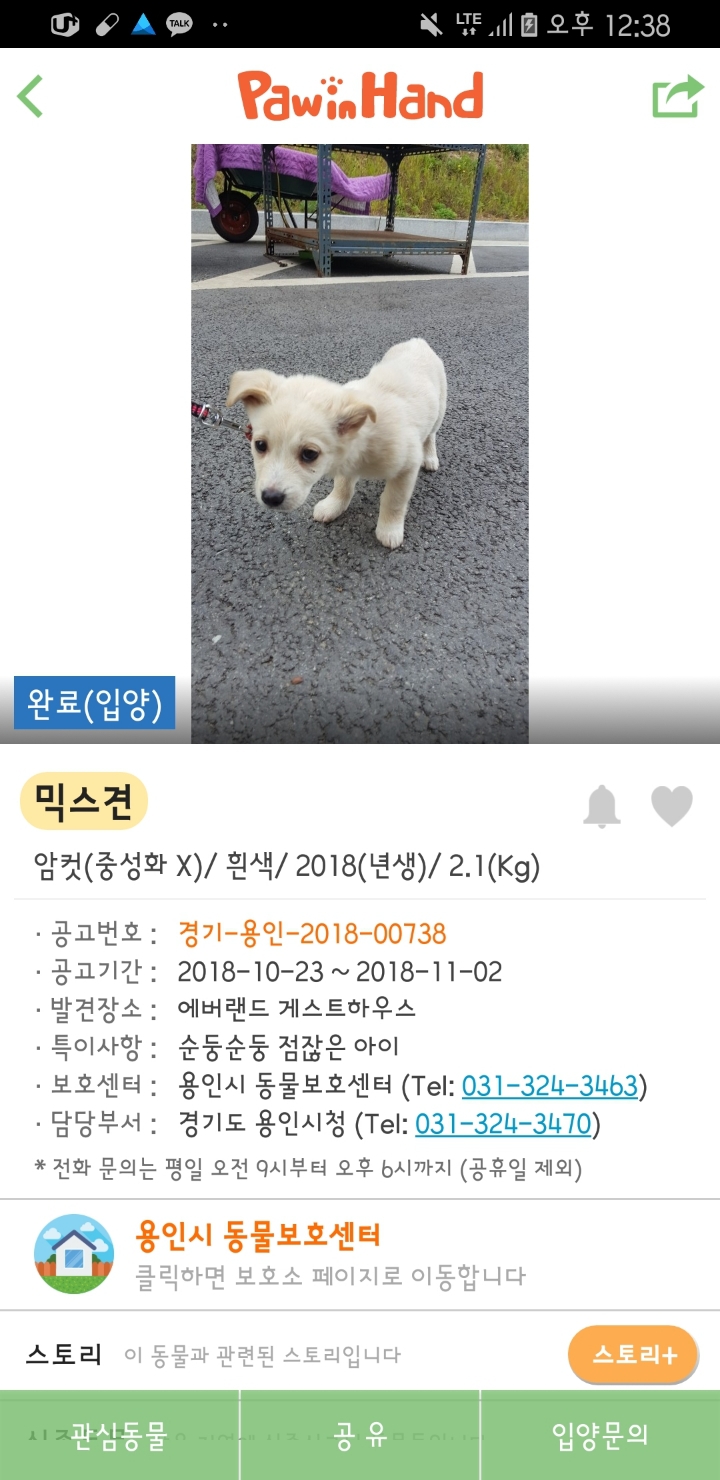Screen dimensions: 720x1480
Task: Share this dog's adoption page
Action: [x=677, y=97]
